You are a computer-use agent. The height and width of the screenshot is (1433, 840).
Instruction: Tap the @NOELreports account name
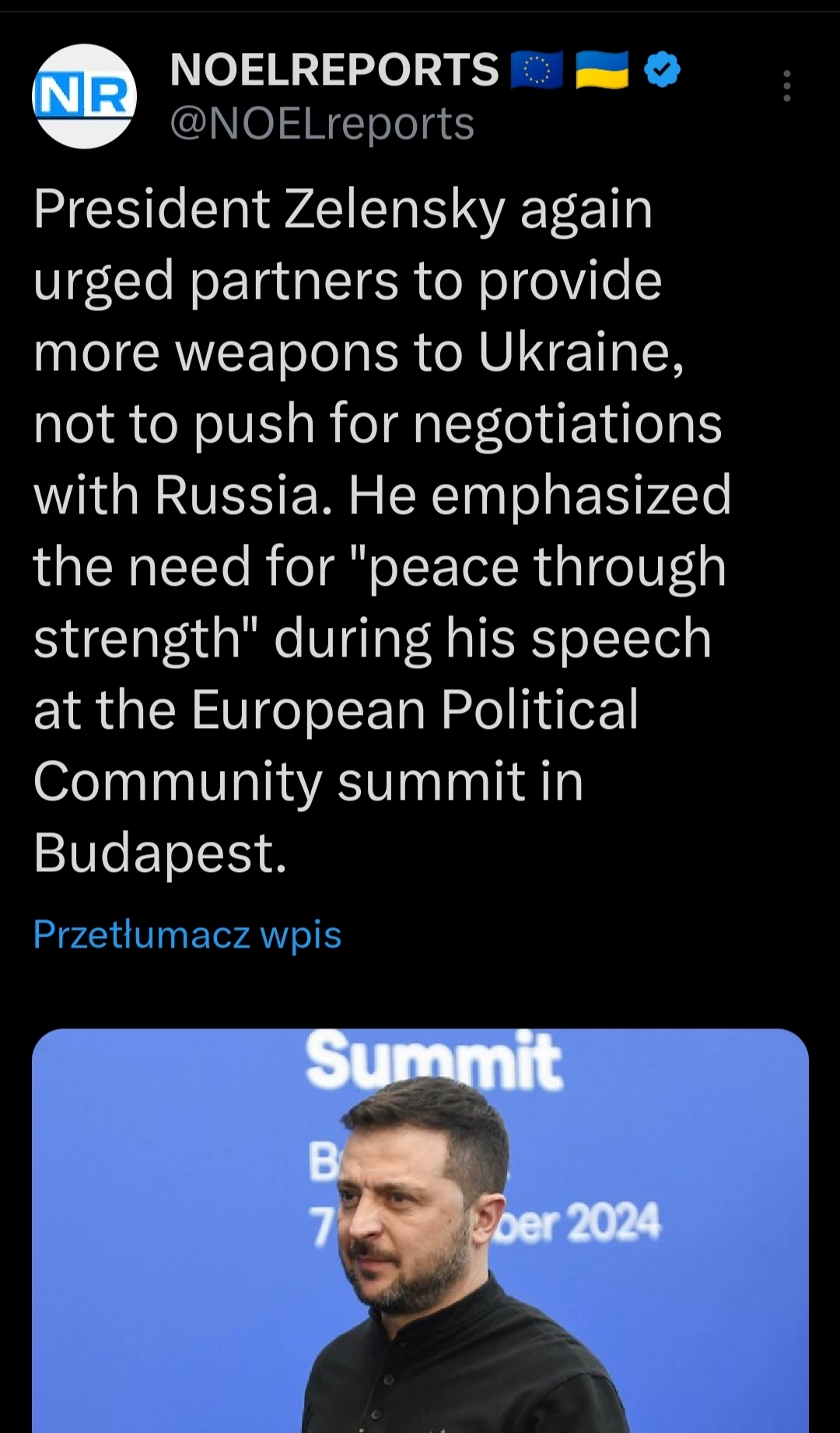(x=322, y=124)
